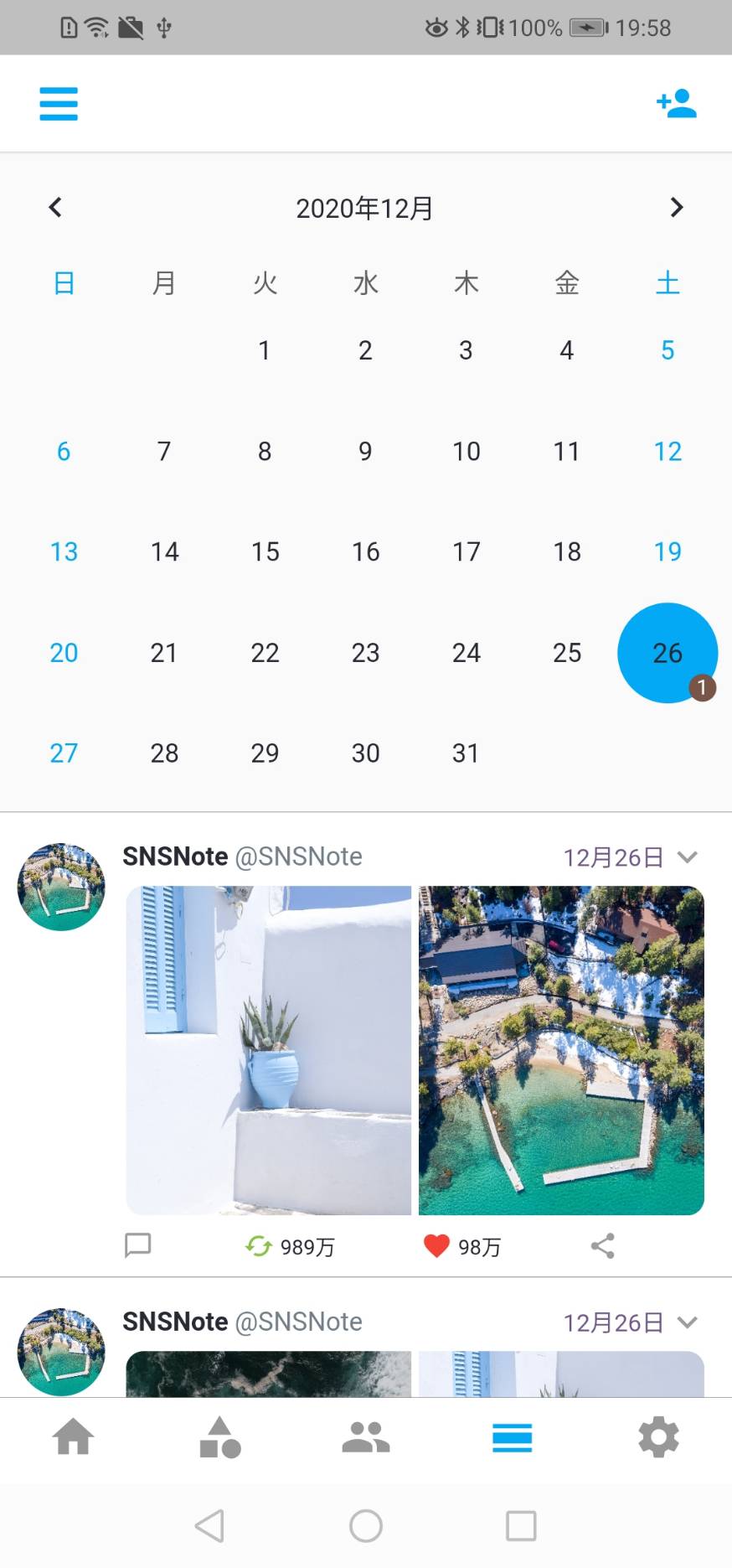Open the calendar list tab
This screenshot has height=1568, width=732.
(512, 1436)
